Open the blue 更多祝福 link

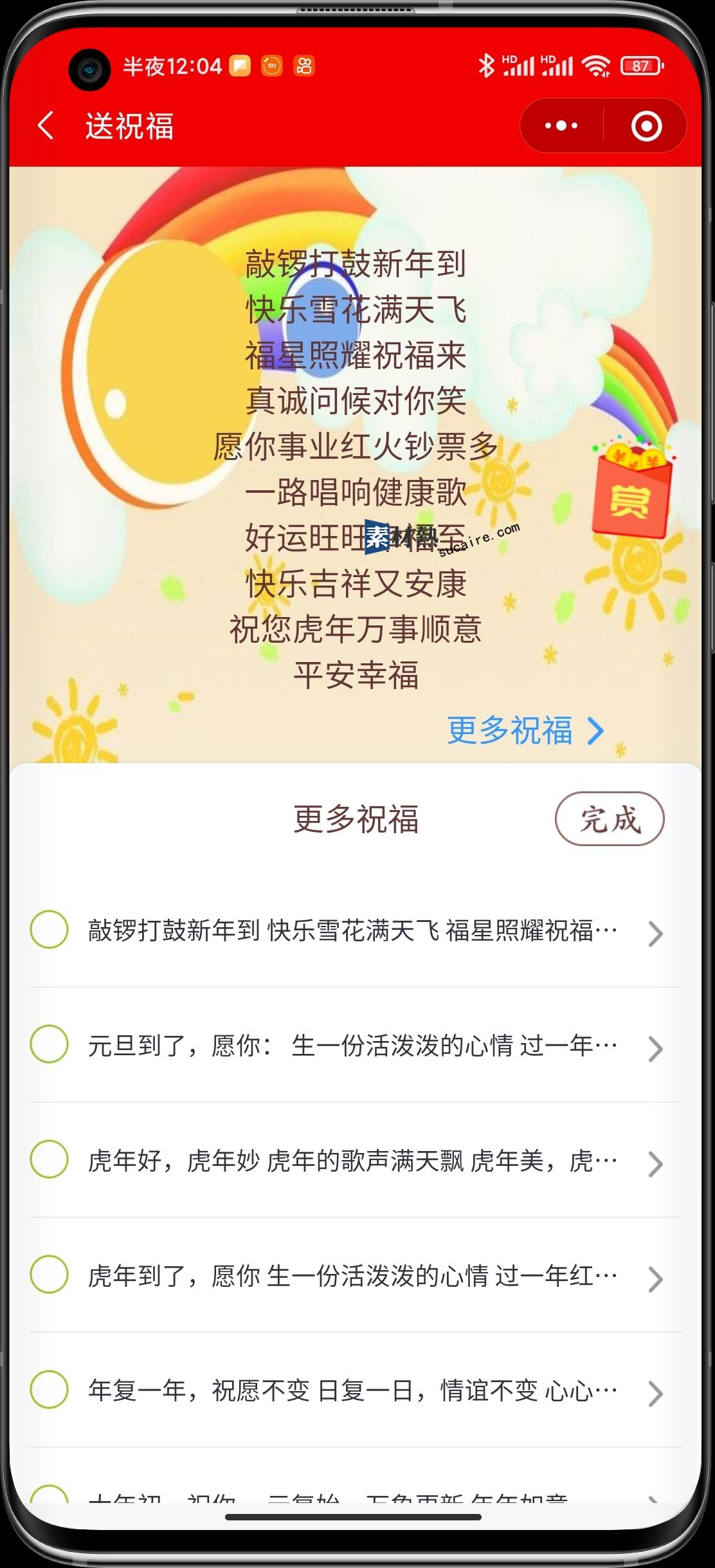(525, 730)
